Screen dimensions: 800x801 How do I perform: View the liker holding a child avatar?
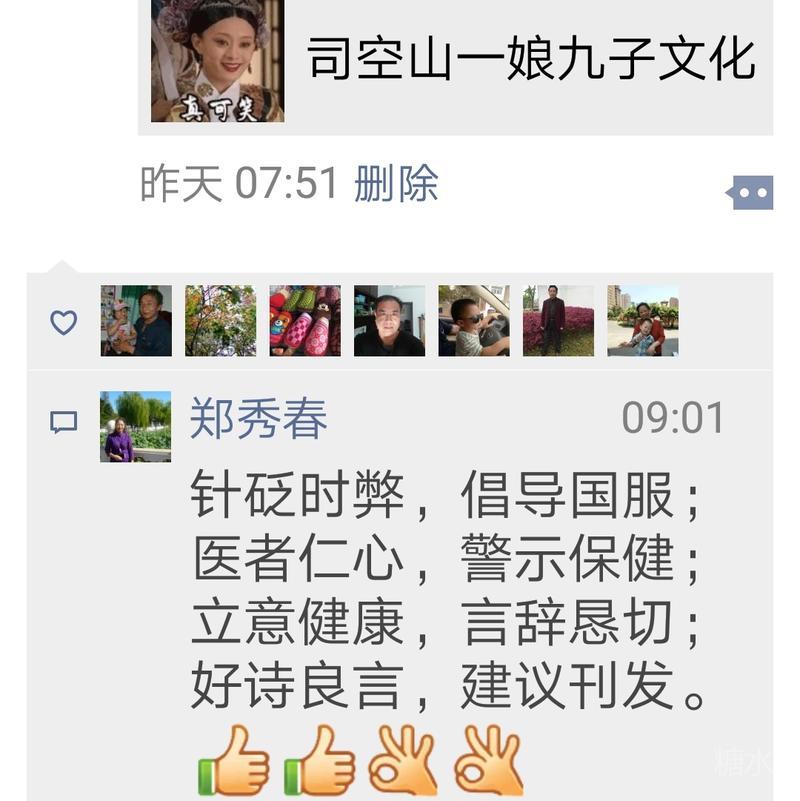pos(136,321)
